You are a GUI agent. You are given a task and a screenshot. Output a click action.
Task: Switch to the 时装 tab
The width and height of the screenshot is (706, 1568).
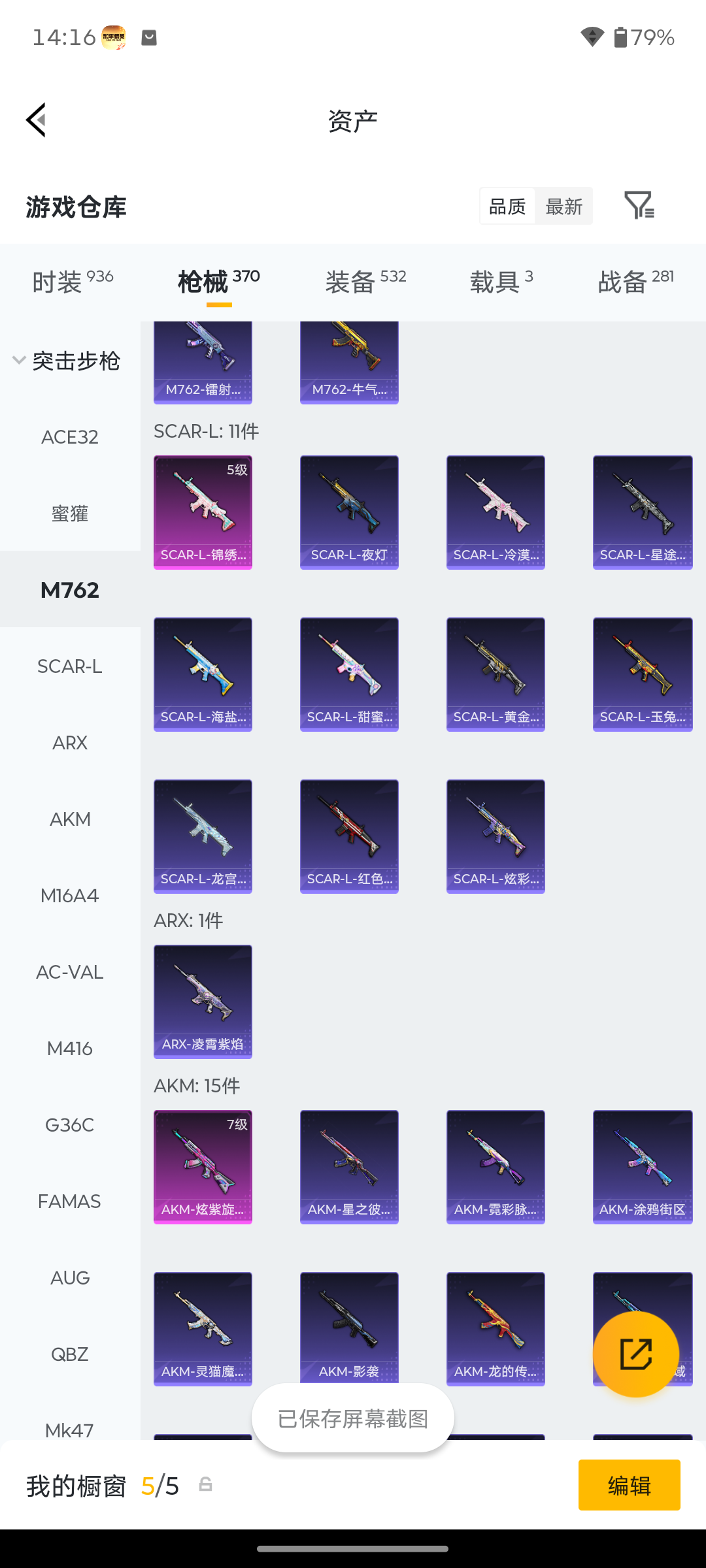coord(73,282)
